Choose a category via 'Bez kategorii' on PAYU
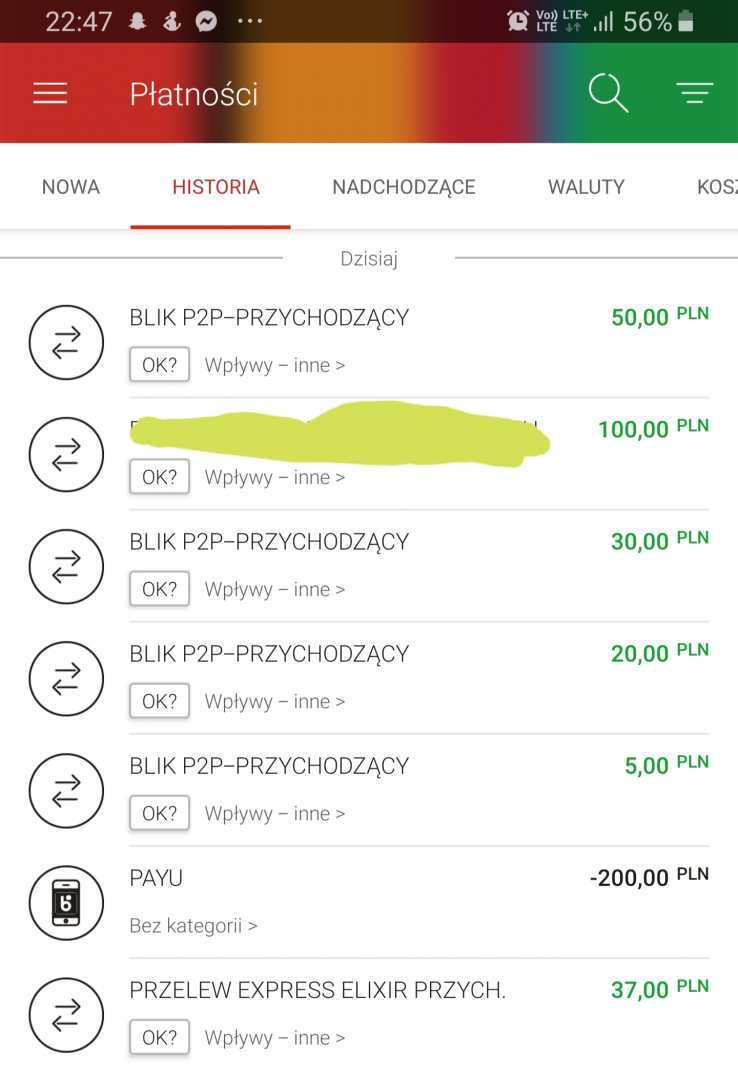Image resolution: width=738 pixels, height=1080 pixels. [193, 926]
